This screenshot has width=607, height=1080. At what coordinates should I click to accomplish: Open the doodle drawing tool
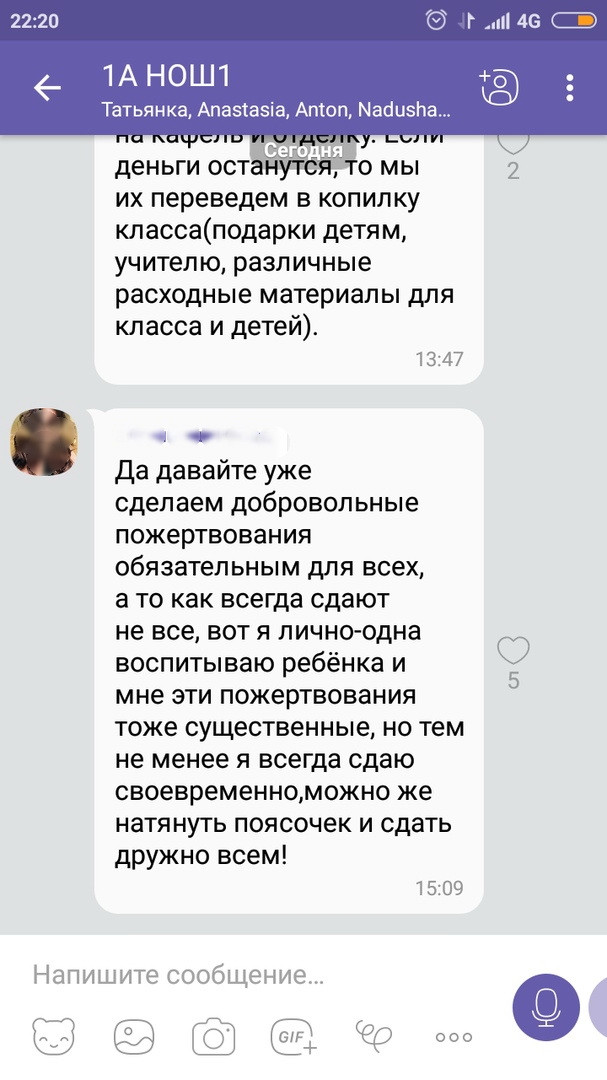(x=373, y=1037)
